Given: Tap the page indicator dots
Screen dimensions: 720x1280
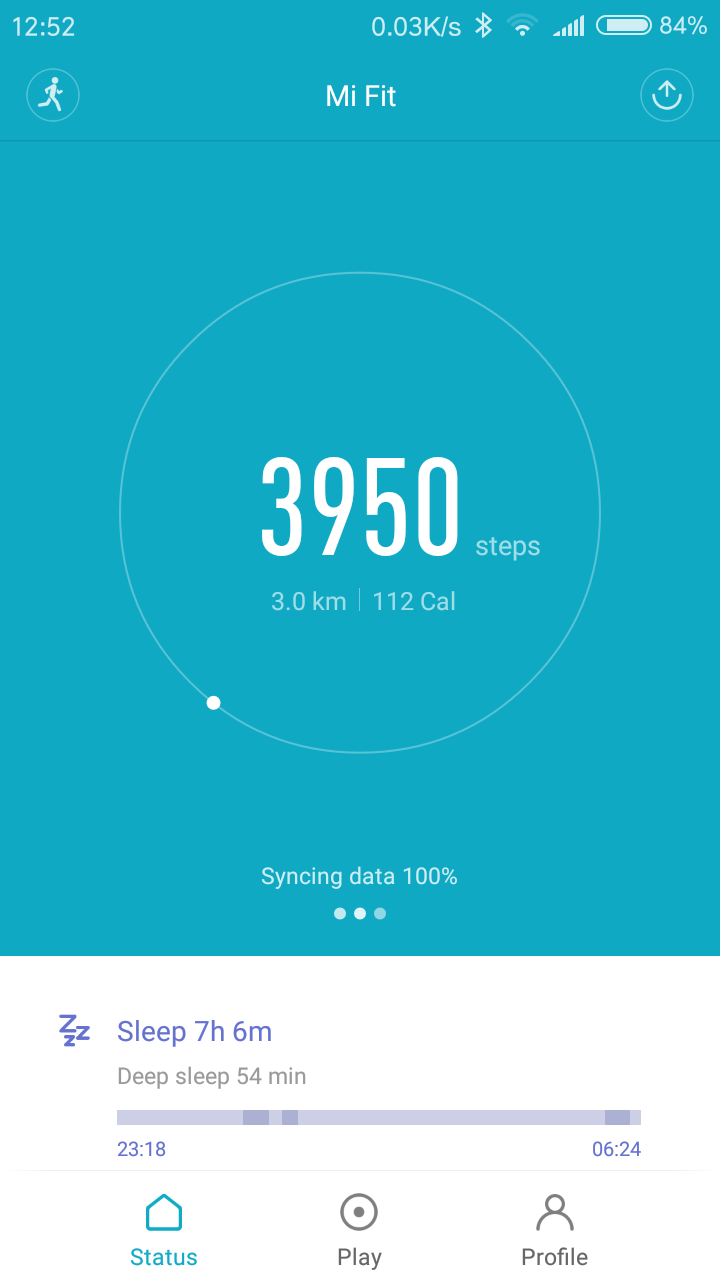Looking at the screenshot, I should click(x=360, y=913).
